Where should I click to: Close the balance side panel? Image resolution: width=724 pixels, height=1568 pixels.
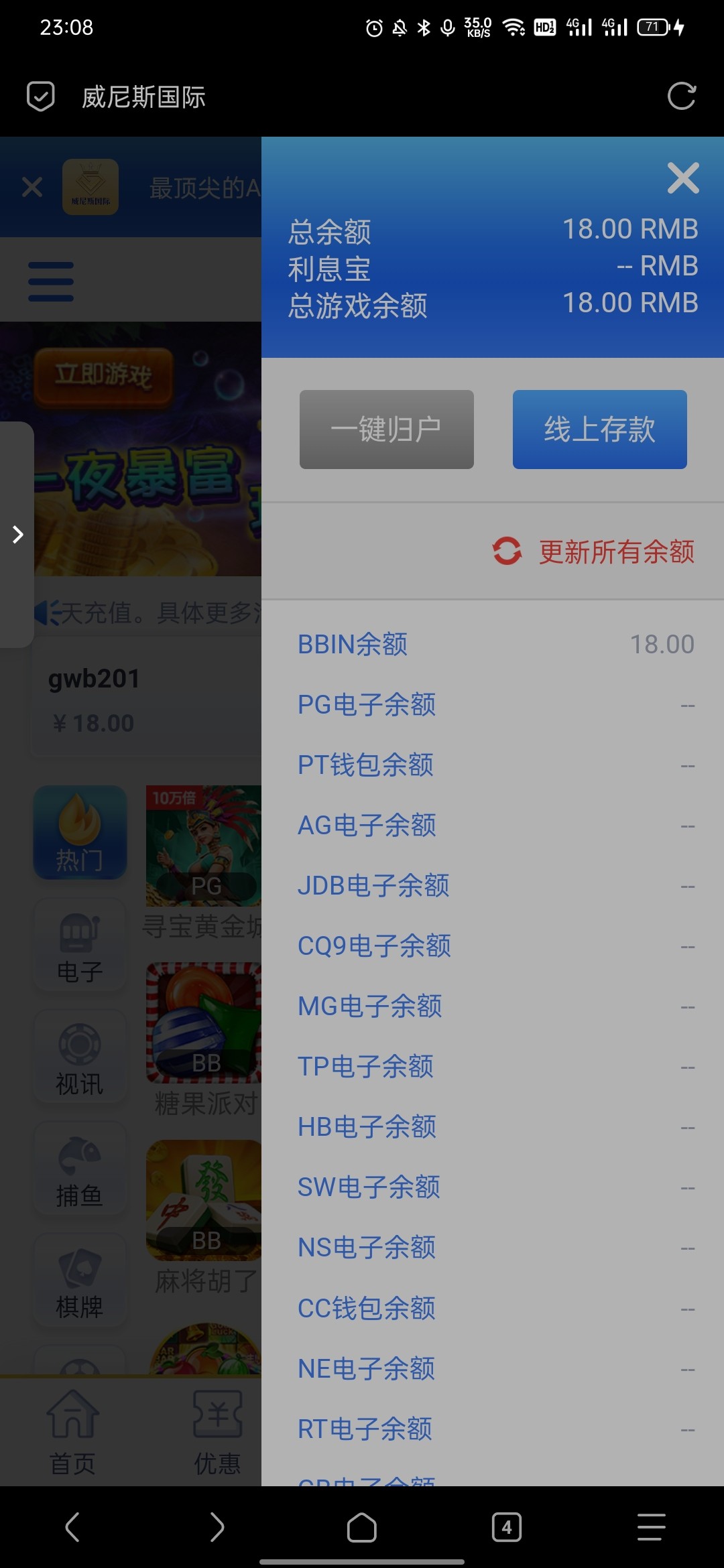point(683,178)
